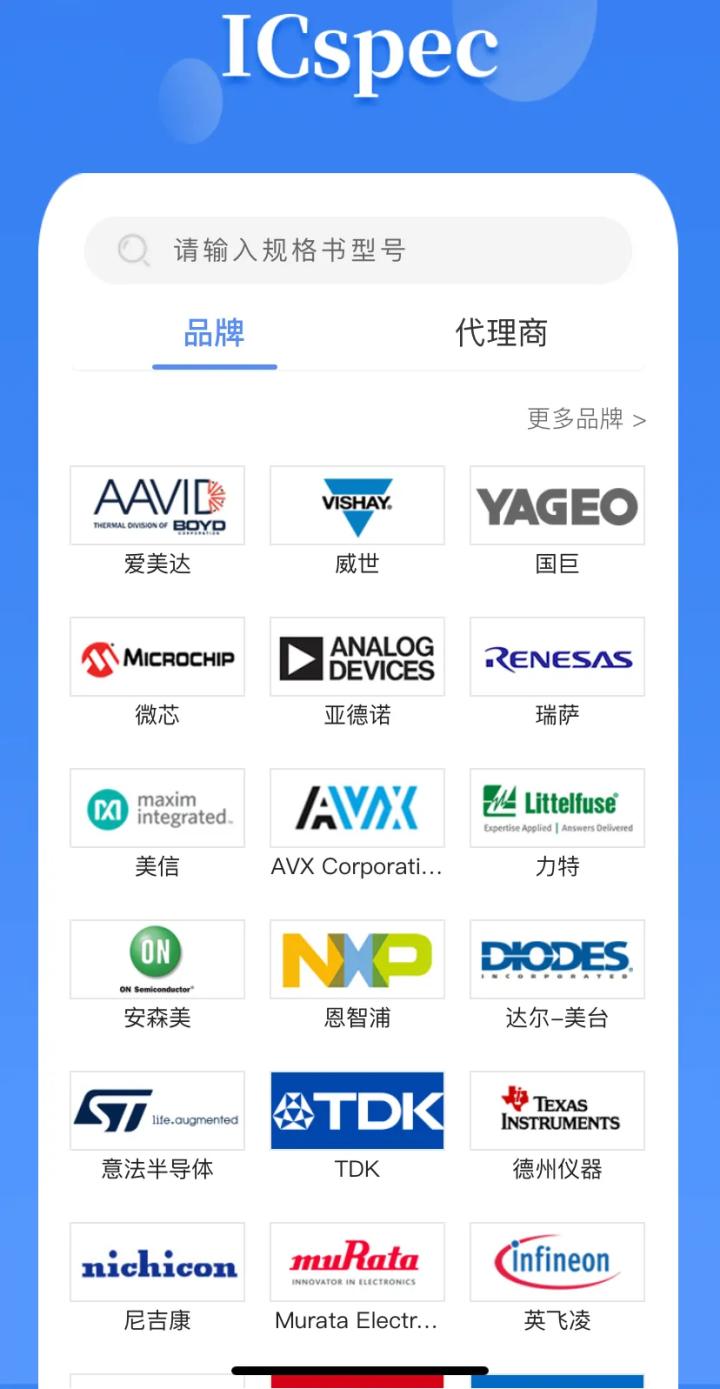
Task: Open Texas Instruments 德州仪器 brand
Action: click(557, 1110)
